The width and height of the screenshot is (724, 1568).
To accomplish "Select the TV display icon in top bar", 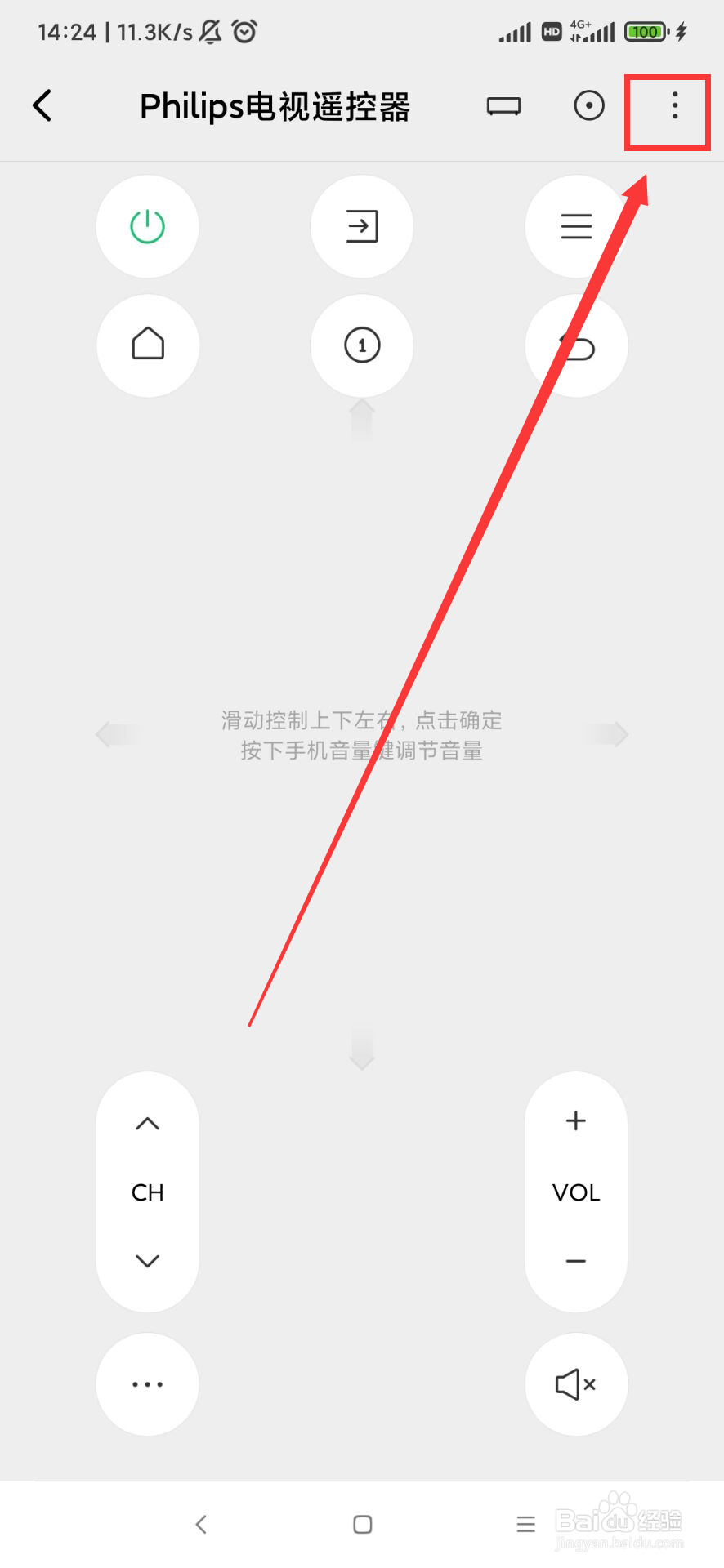I will [x=503, y=105].
